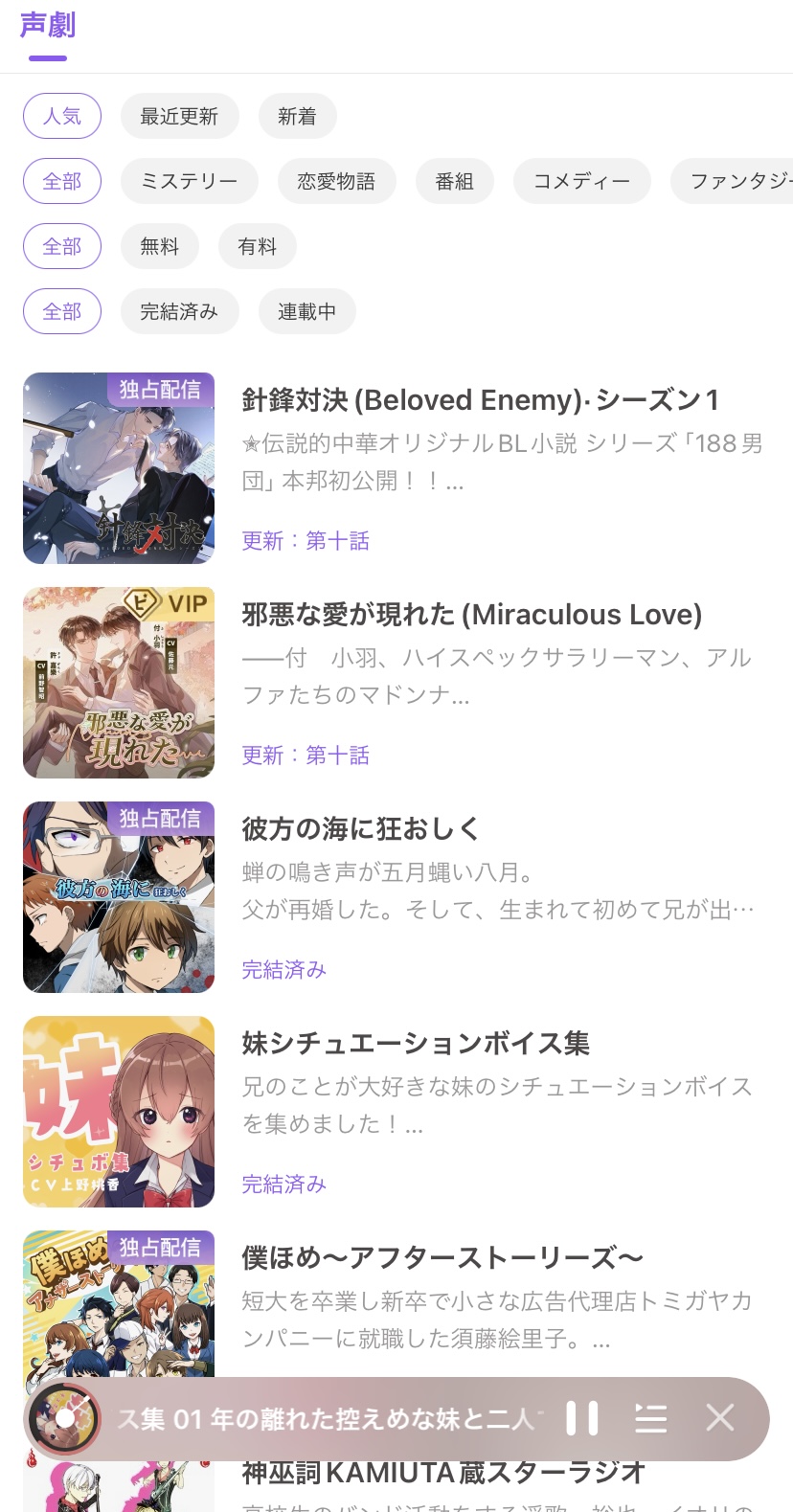Select the コメディー genre chip
This screenshot has height=1512, width=793.
(x=581, y=181)
